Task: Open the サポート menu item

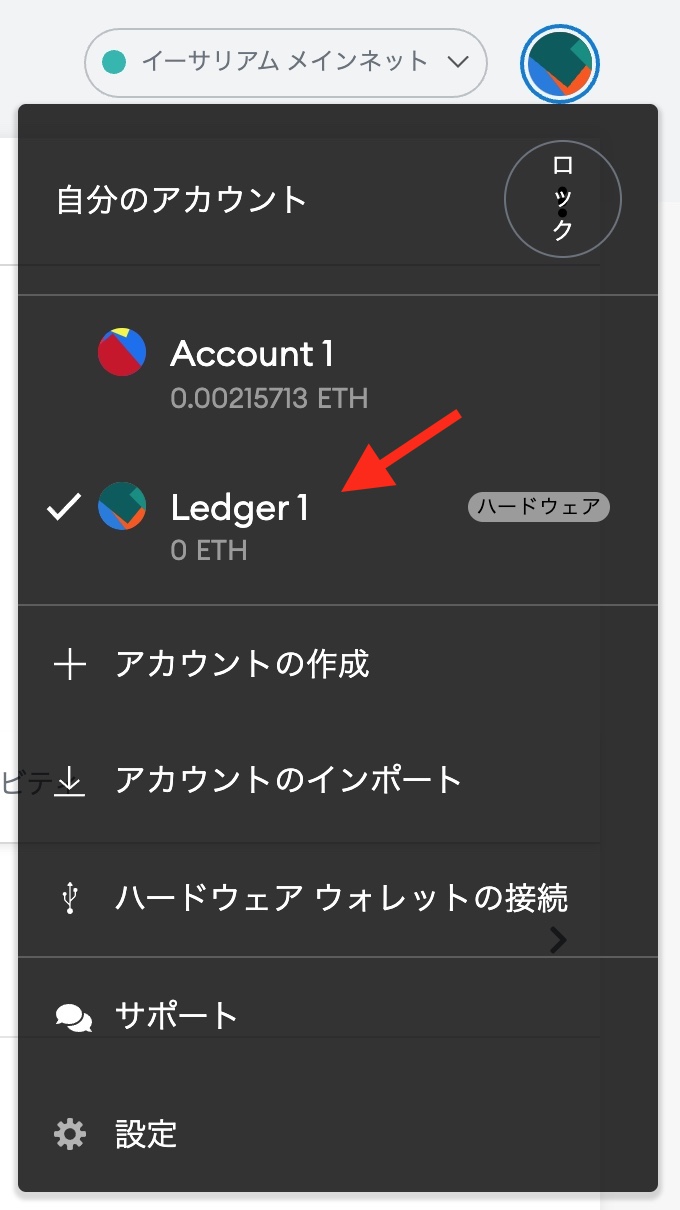Action: click(x=176, y=1017)
